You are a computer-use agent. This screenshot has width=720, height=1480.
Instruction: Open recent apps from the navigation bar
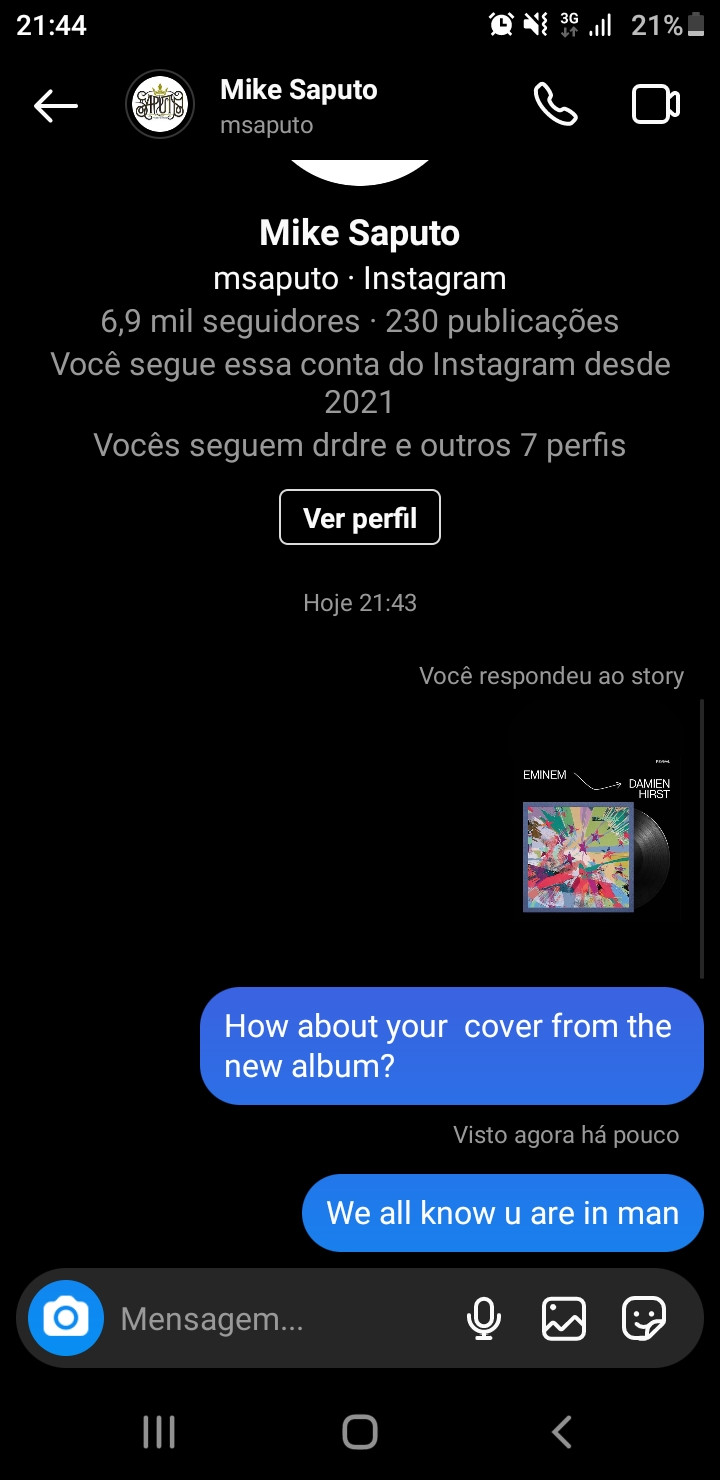[x=159, y=1432]
